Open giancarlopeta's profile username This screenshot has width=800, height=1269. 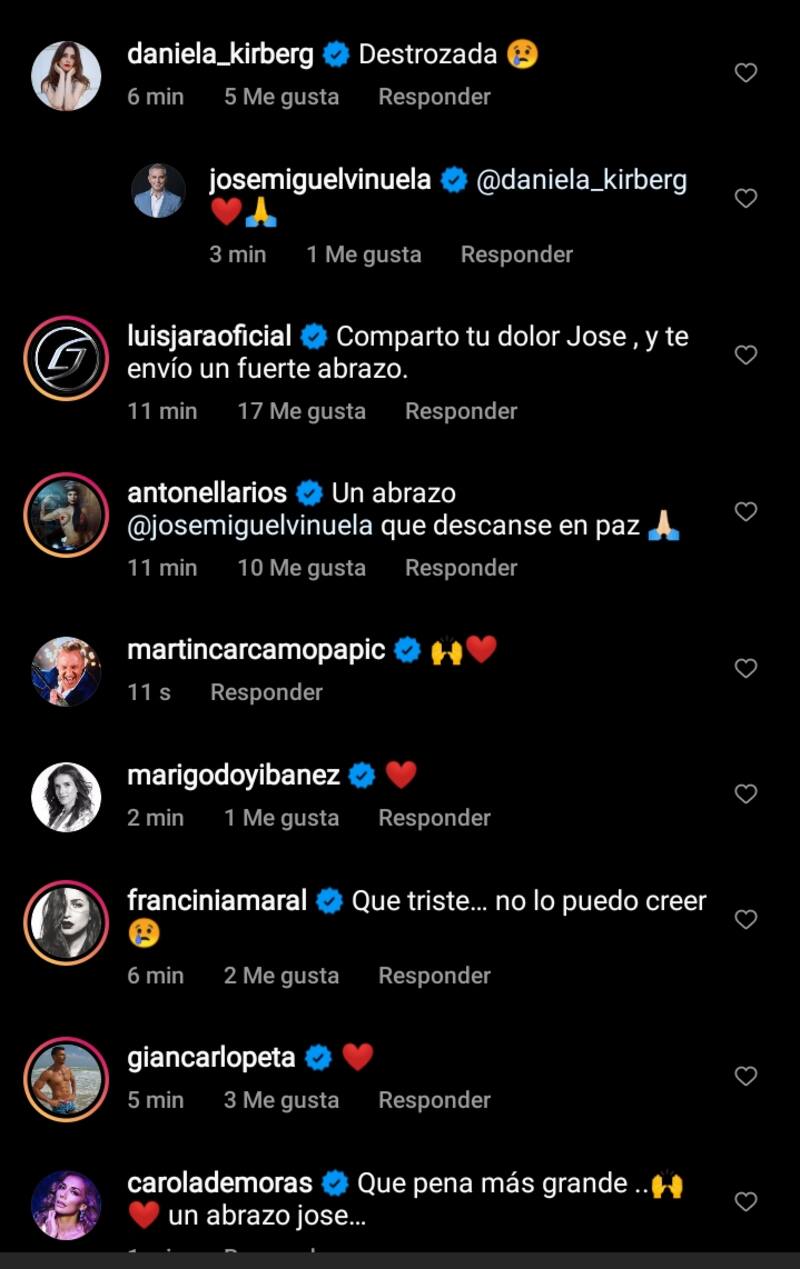click(211, 1057)
